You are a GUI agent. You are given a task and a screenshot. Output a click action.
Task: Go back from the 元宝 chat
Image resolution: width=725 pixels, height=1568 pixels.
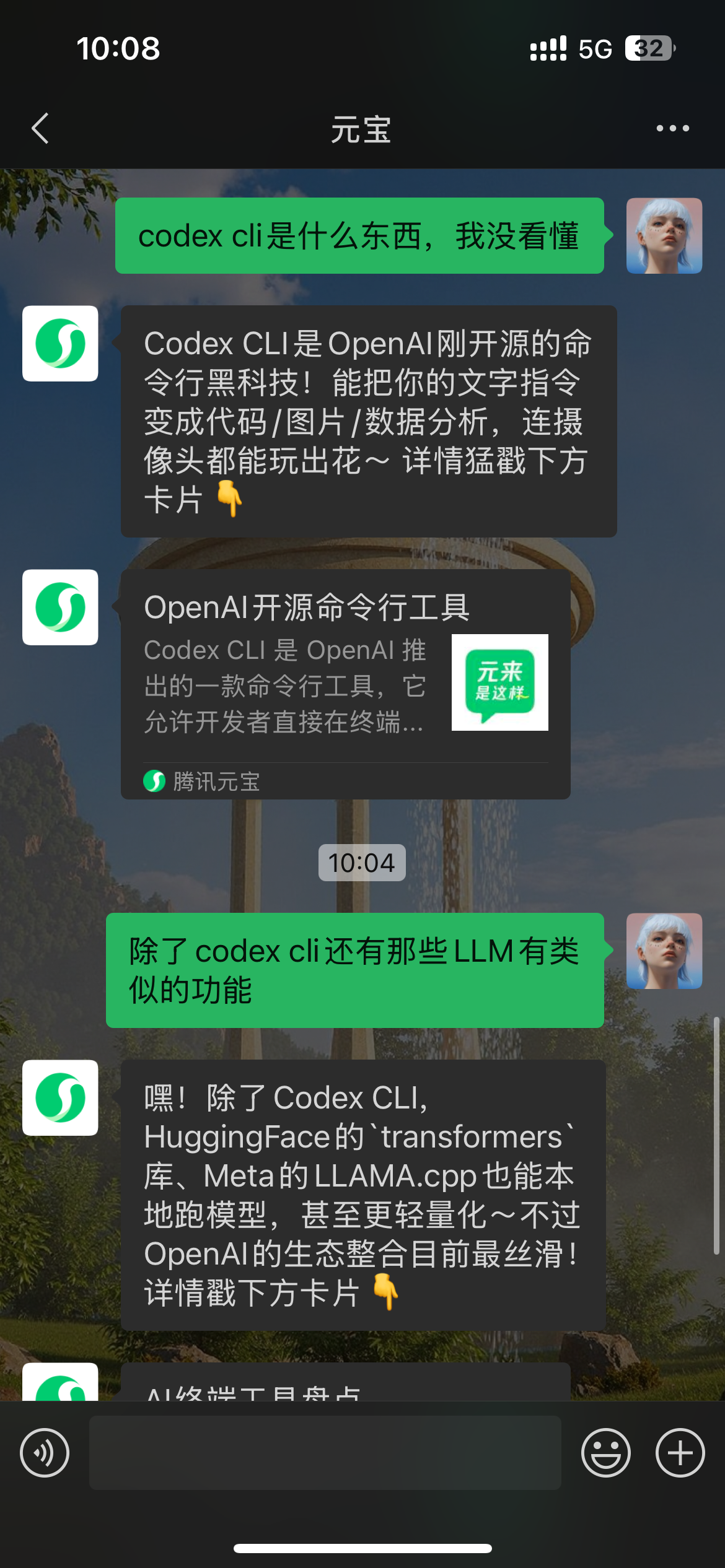[40, 129]
